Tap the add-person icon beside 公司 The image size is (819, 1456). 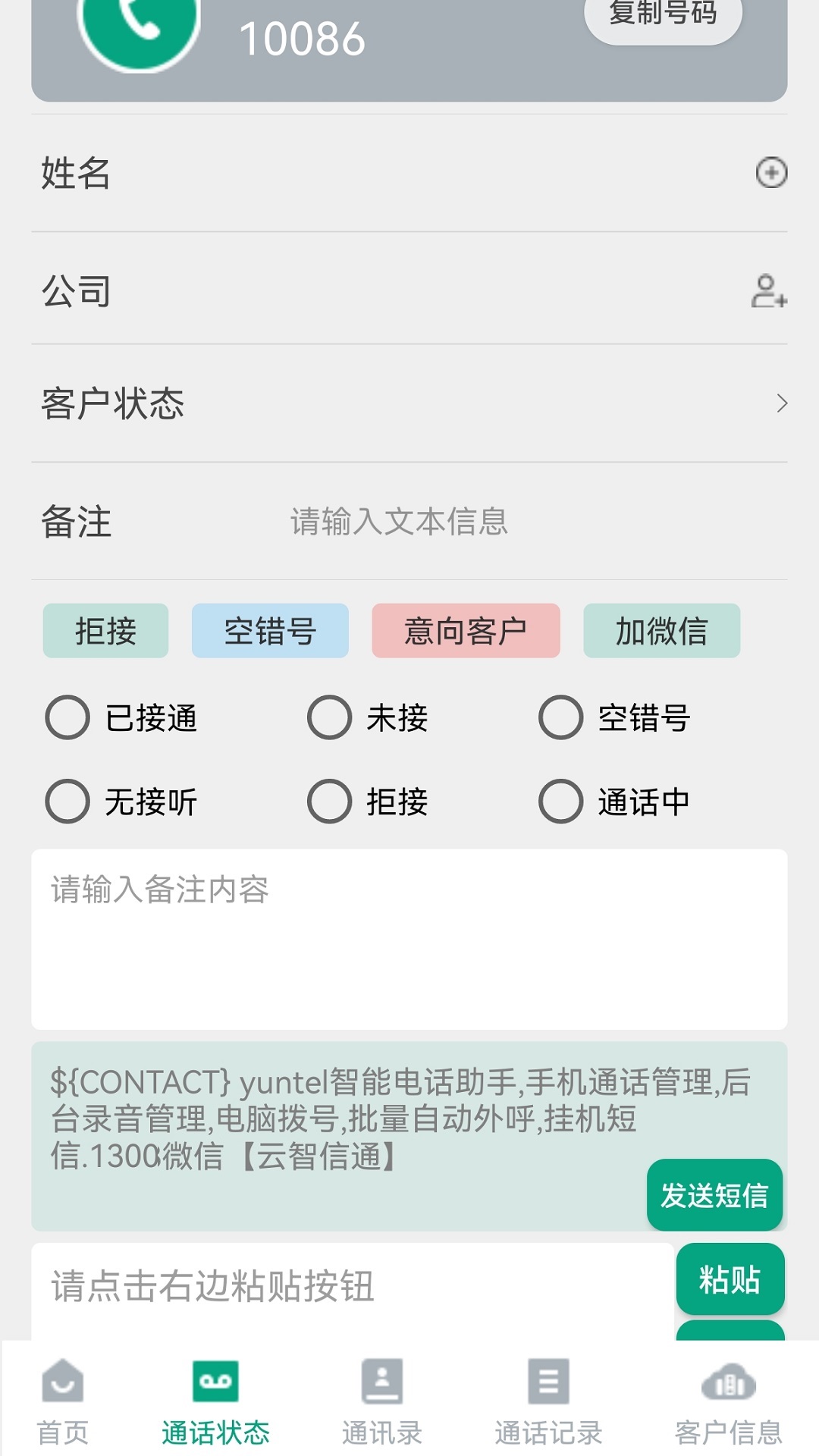tap(771, 292)
